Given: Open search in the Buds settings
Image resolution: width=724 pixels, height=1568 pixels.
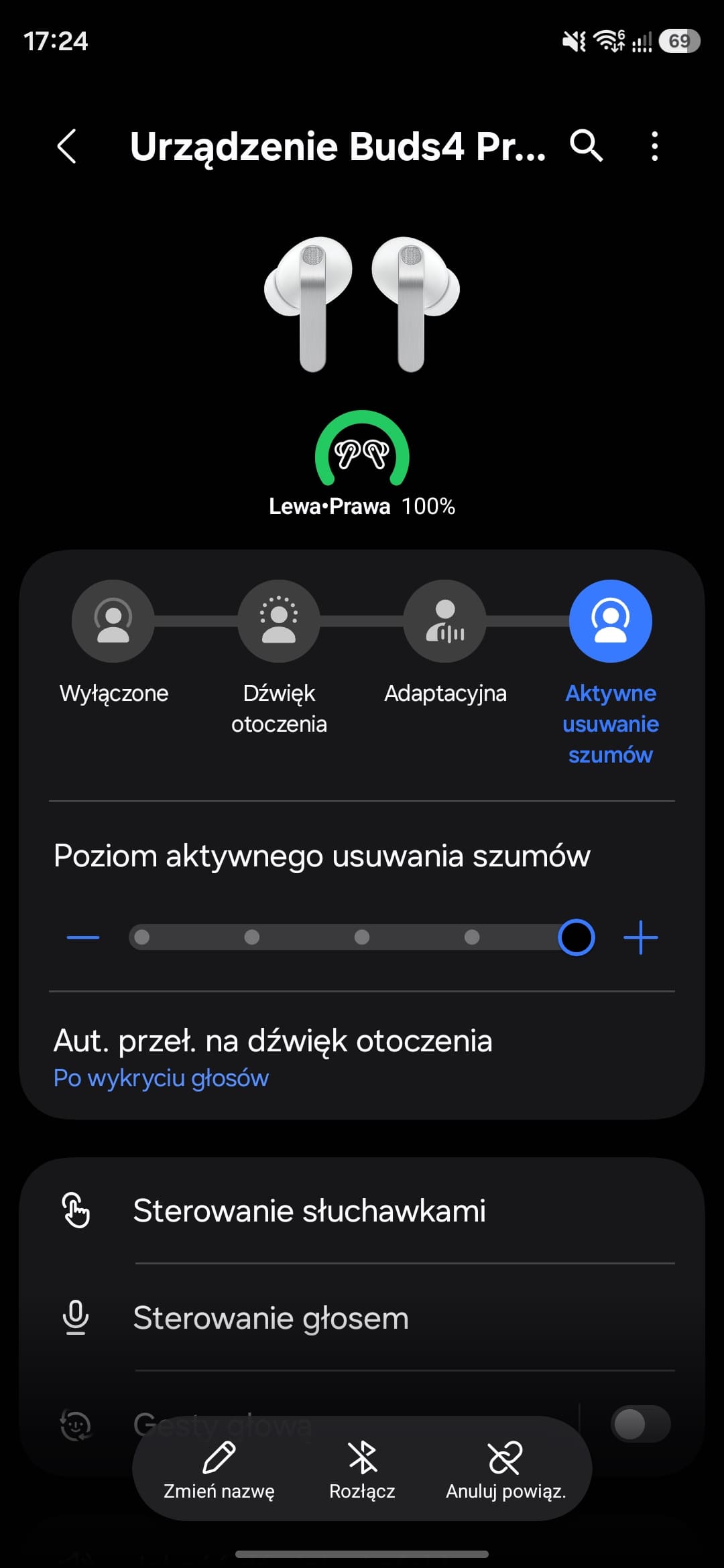Looking at the screenshot, I should [x=587, y=146].
